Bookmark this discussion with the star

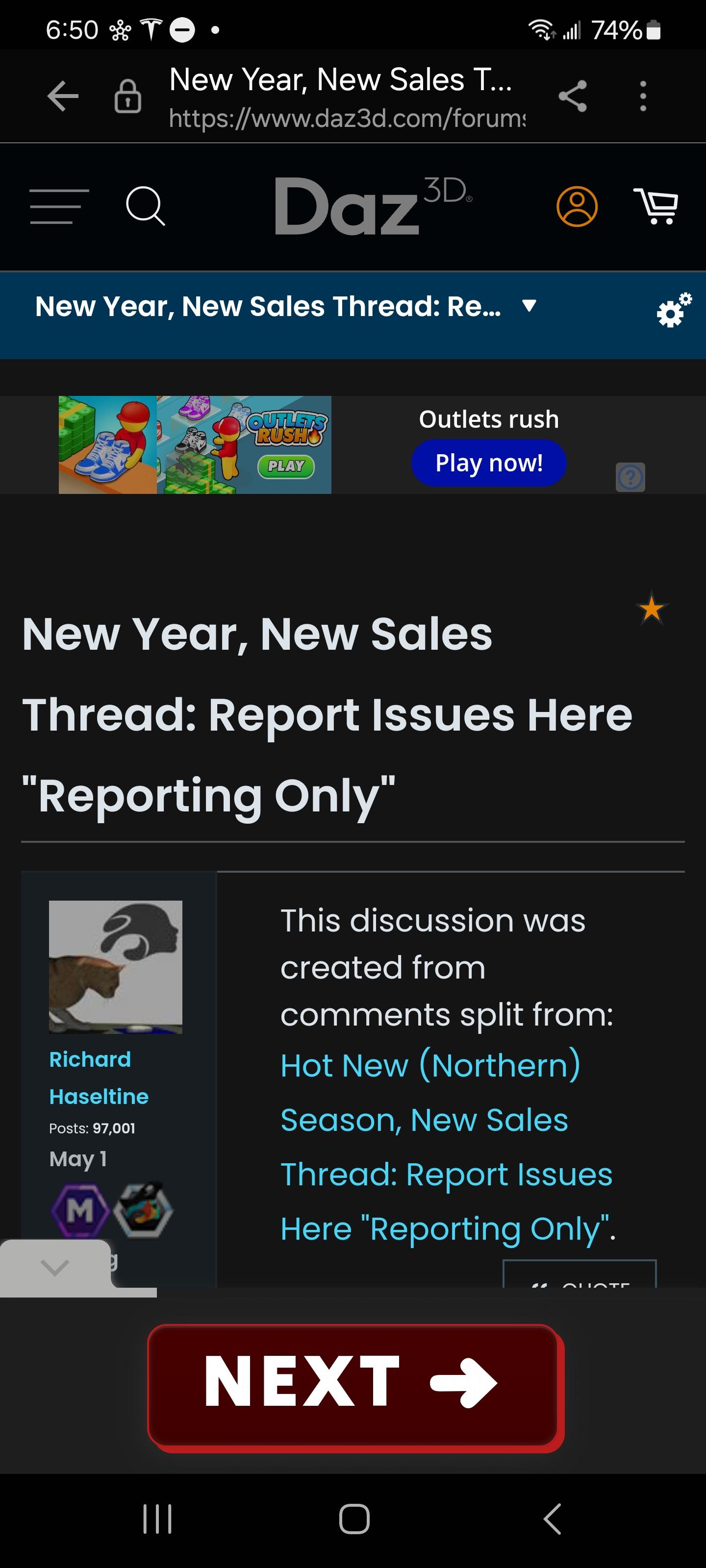tap(651, 608)
